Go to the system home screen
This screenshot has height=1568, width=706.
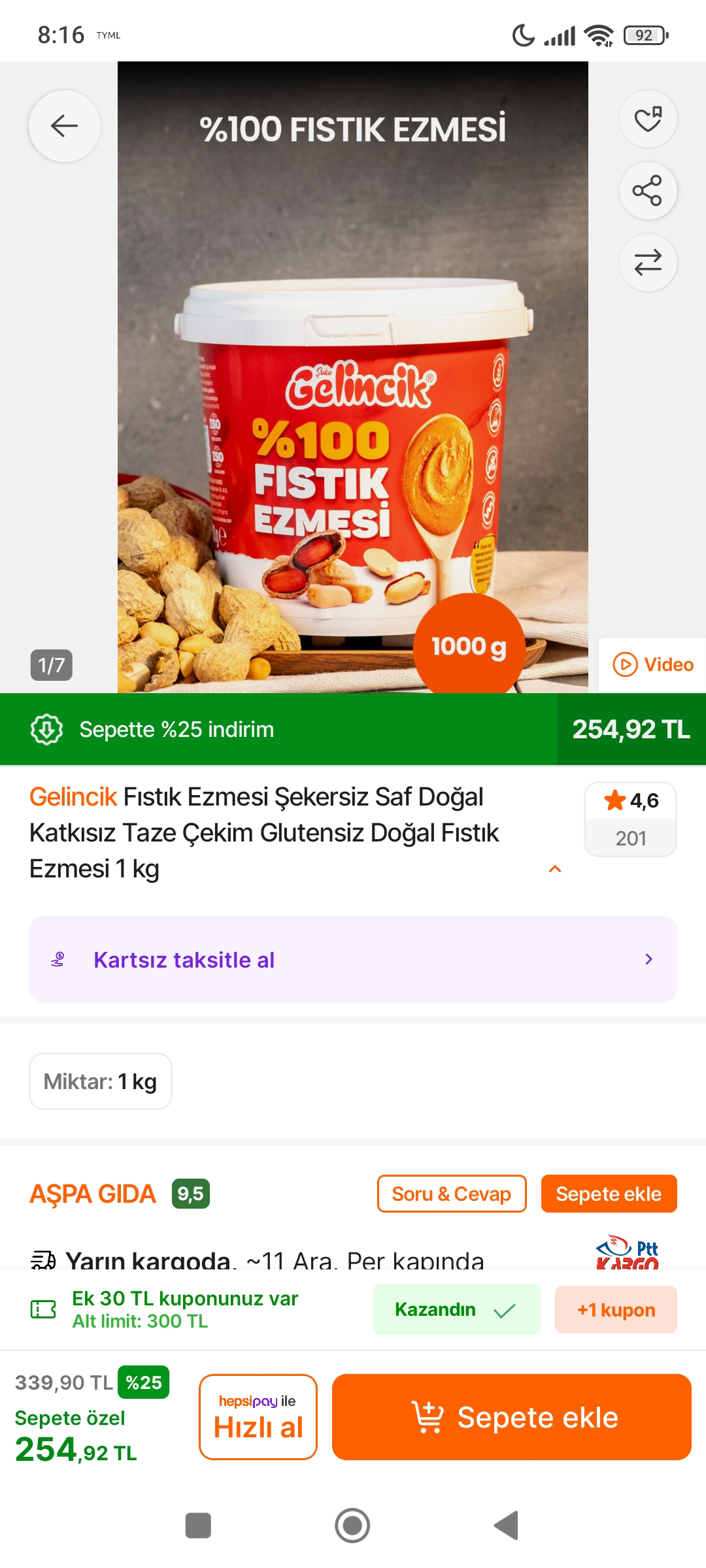coord(352,1526)
